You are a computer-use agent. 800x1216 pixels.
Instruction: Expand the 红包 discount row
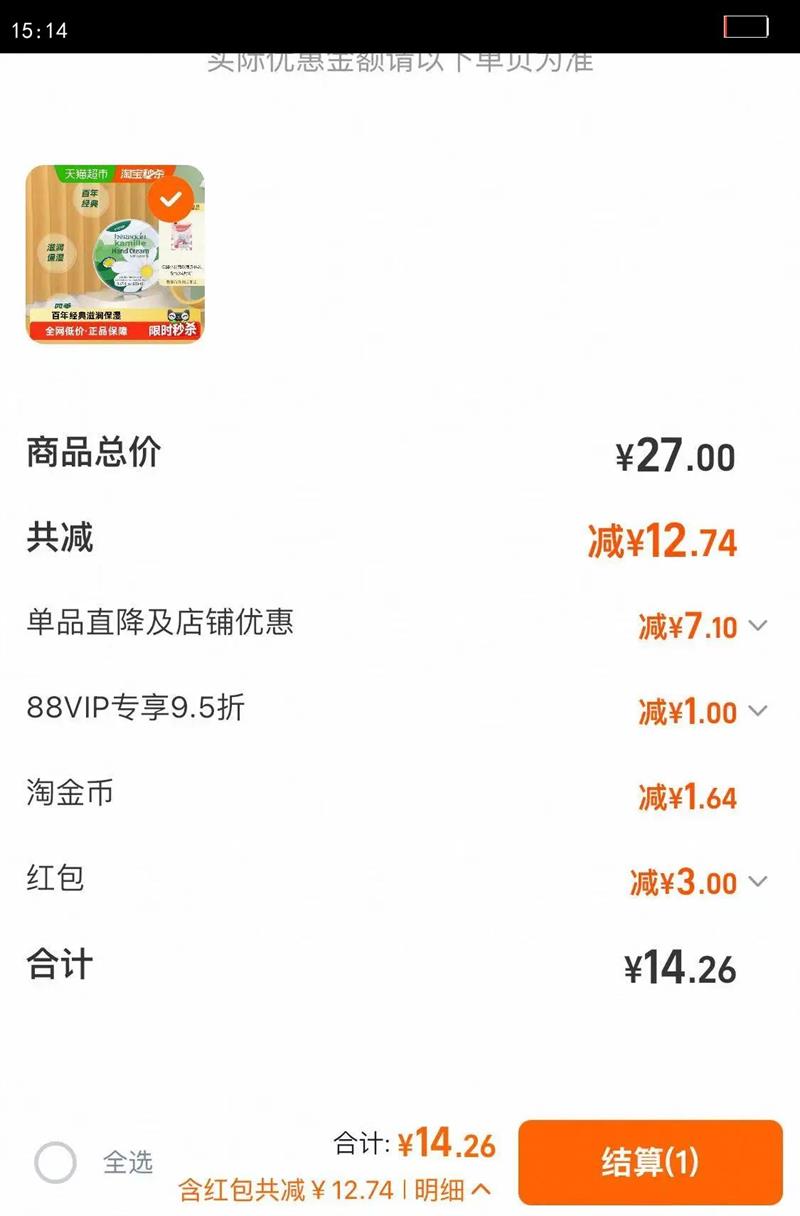[757, 882]
